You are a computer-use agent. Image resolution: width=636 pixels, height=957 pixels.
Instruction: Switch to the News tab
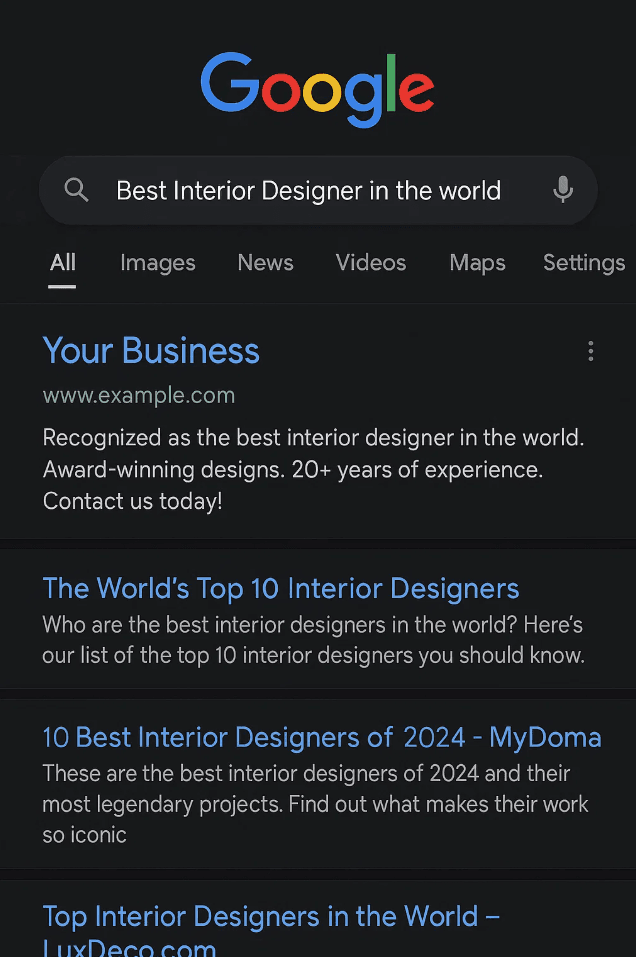coord(265,263)
